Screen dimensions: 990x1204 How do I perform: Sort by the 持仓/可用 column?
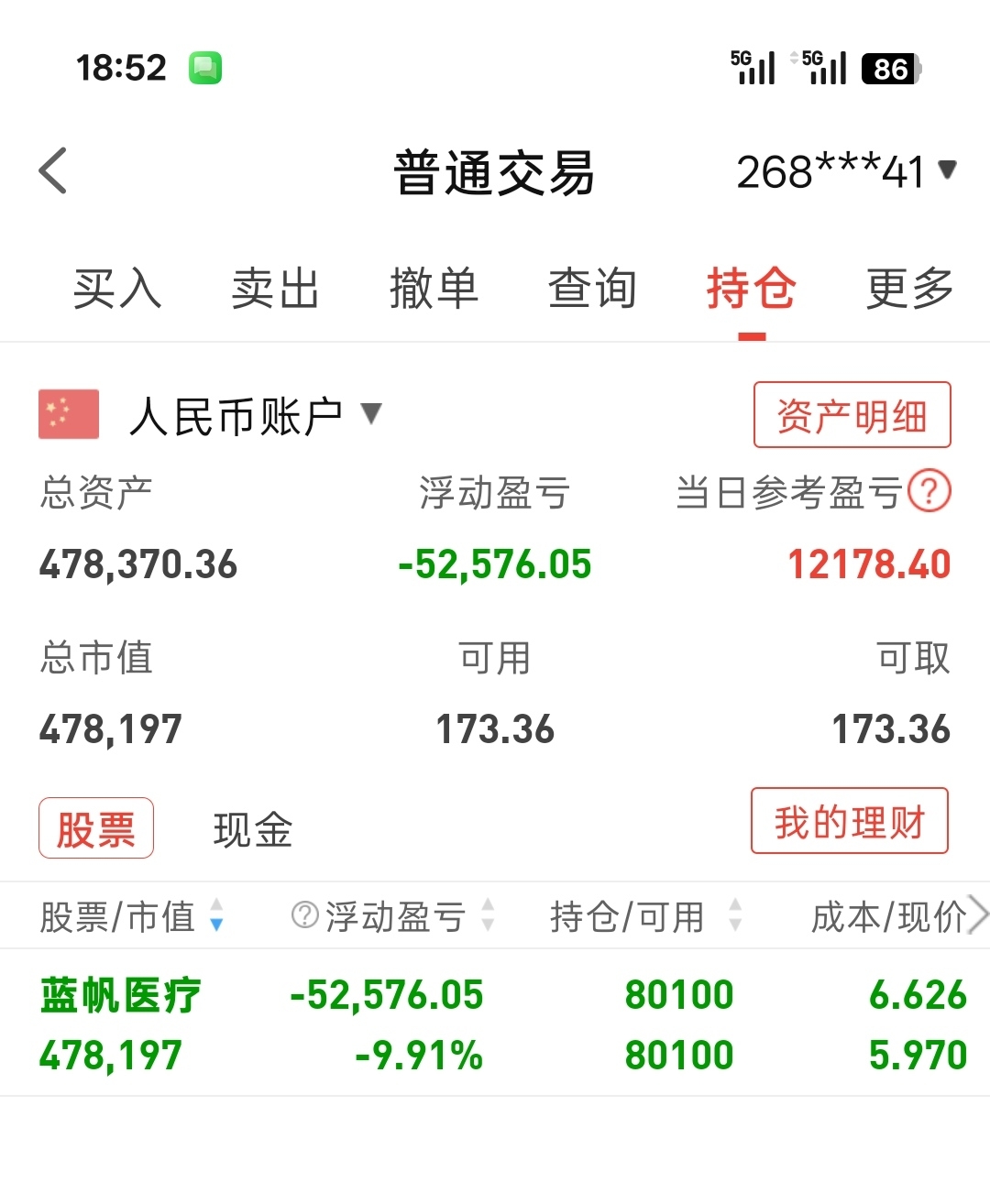point(645,916)
